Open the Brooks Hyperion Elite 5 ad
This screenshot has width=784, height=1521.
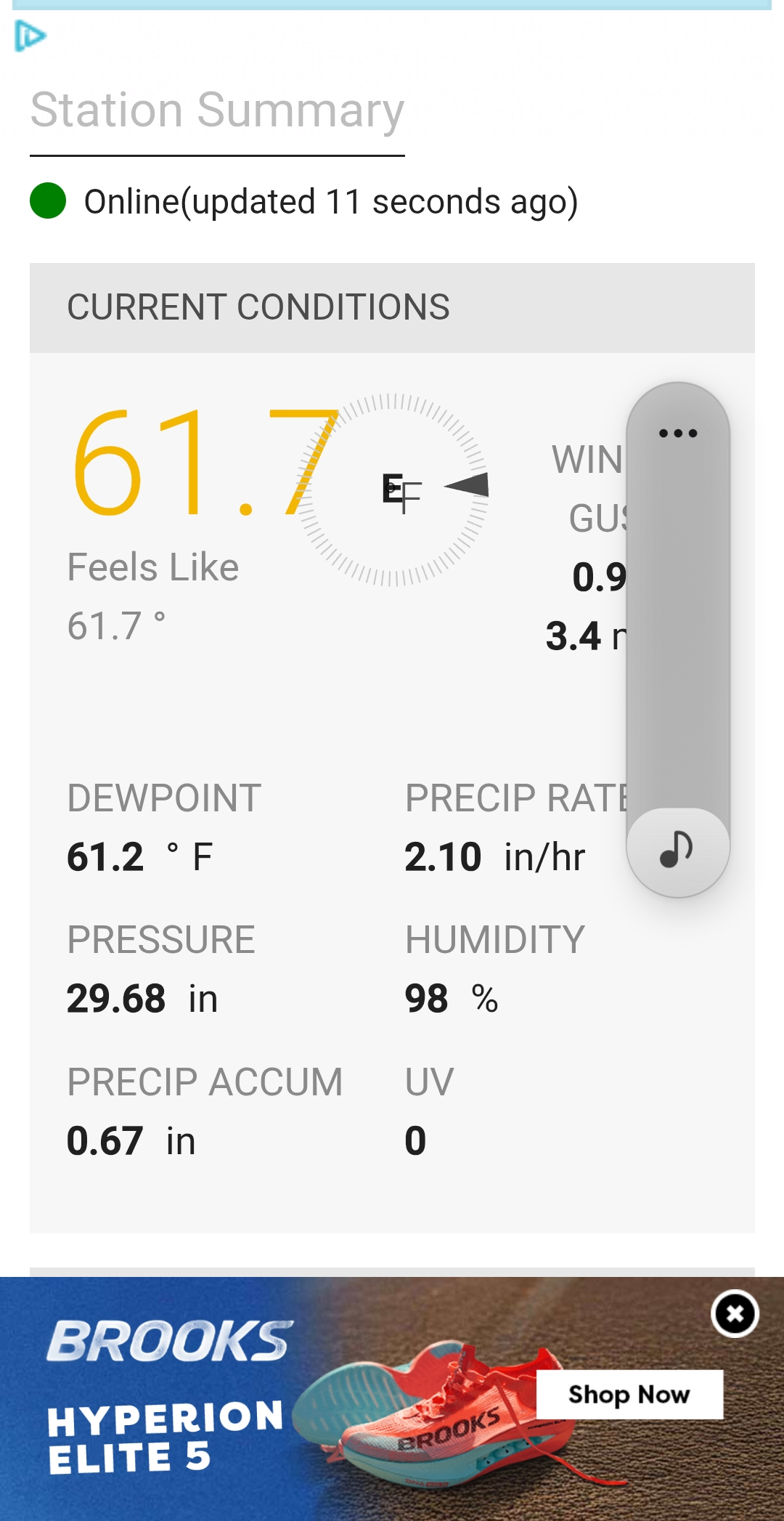click(392, 1399)
